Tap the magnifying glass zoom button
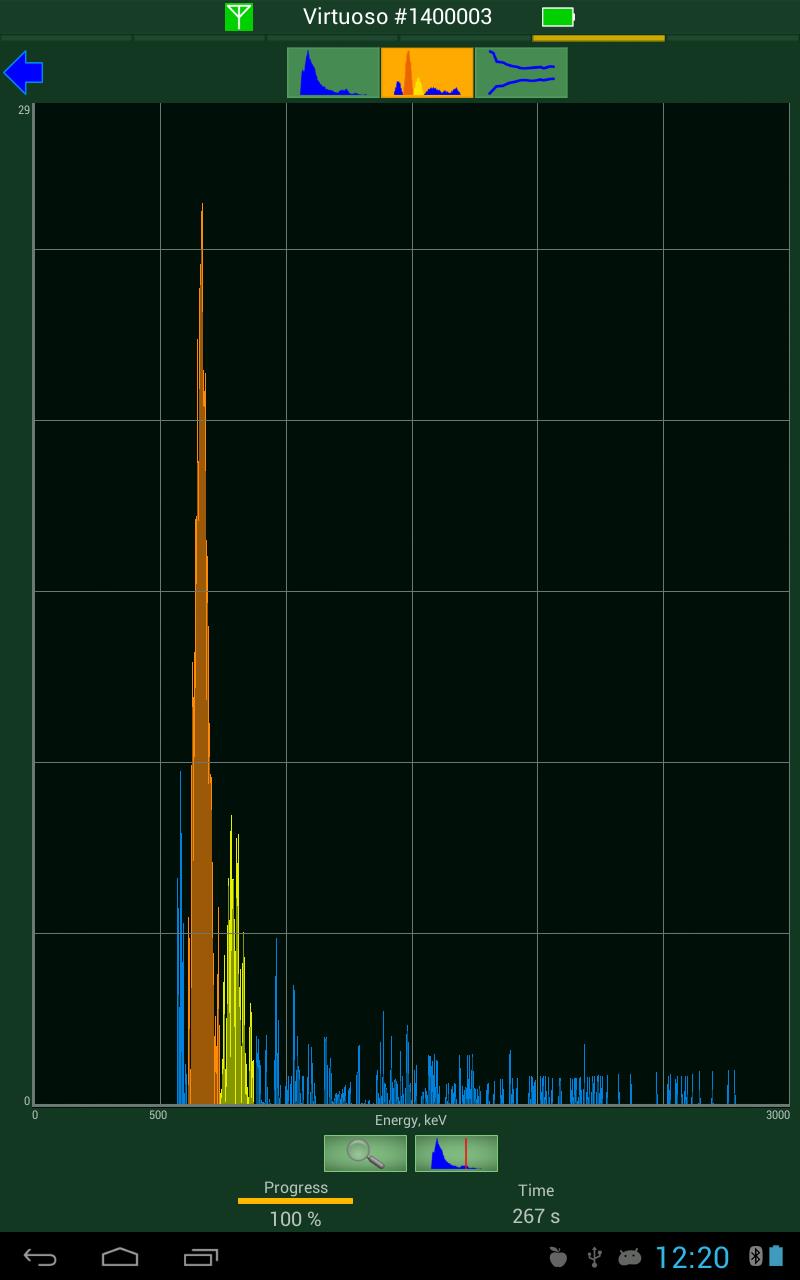 pos(365,1153)
